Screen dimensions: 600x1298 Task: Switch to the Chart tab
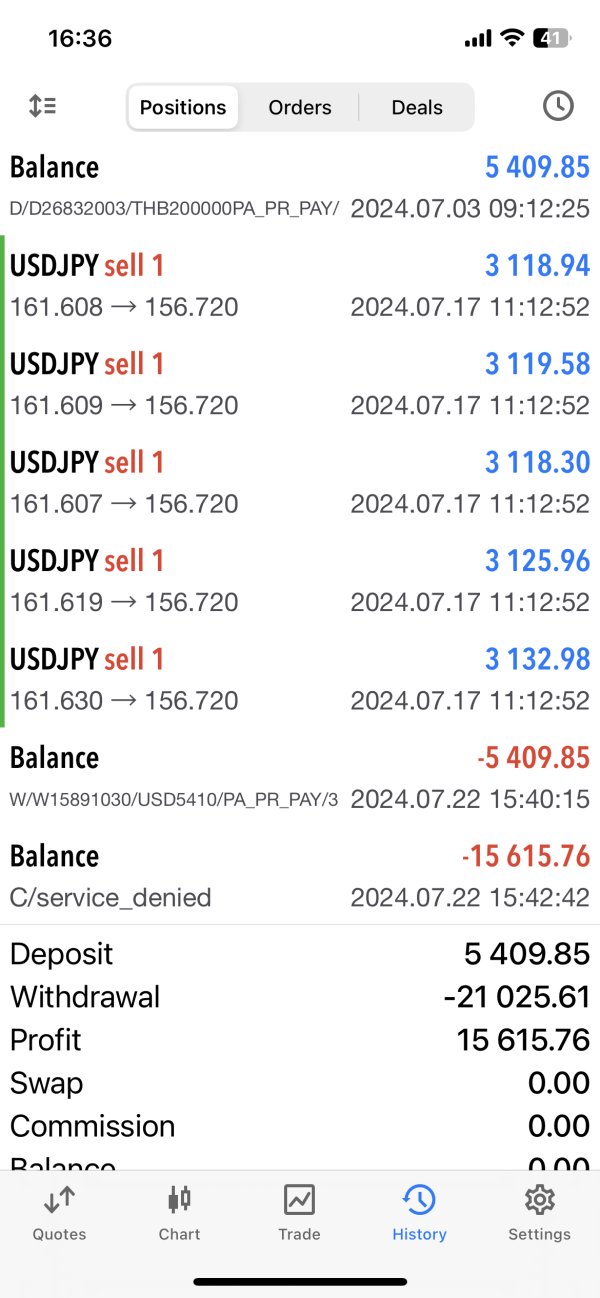point(180,1212)
